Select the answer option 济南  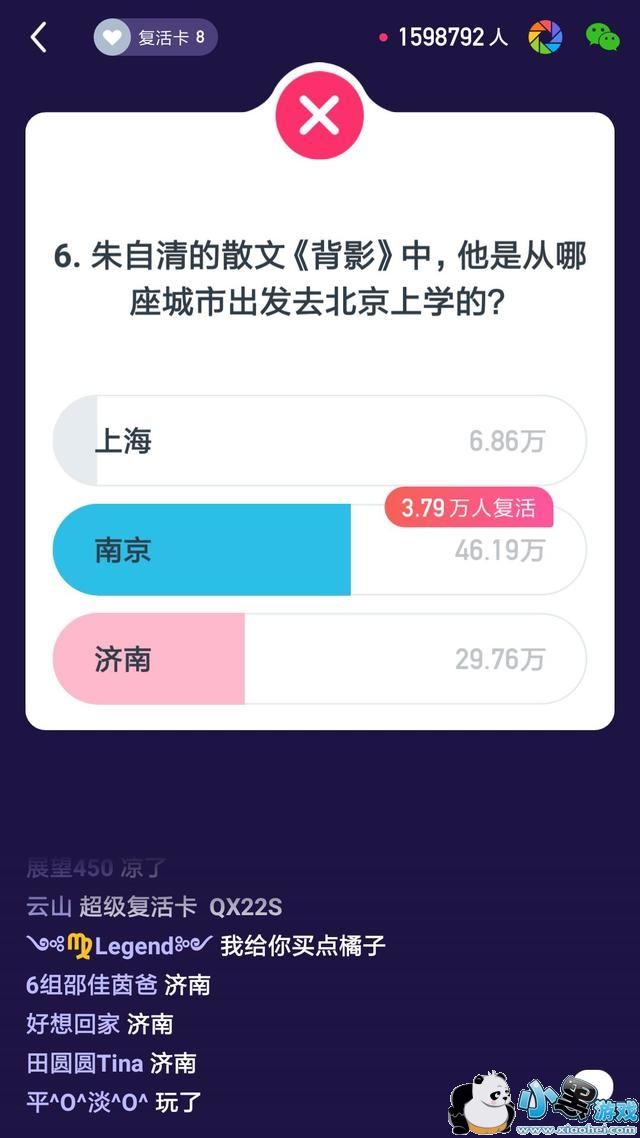click(319, 659)
